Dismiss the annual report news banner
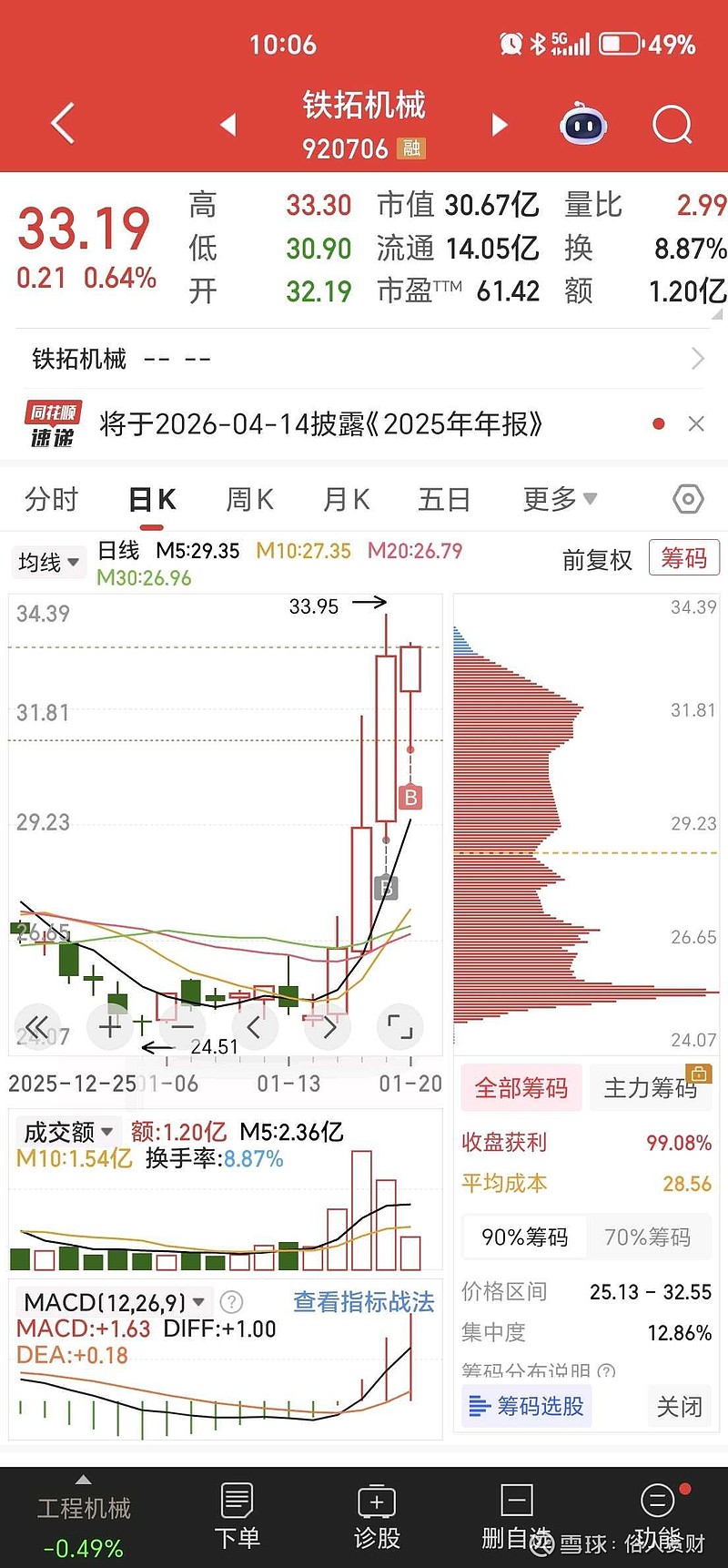Viewport: 728px width, 1568px height. [696, 423]
